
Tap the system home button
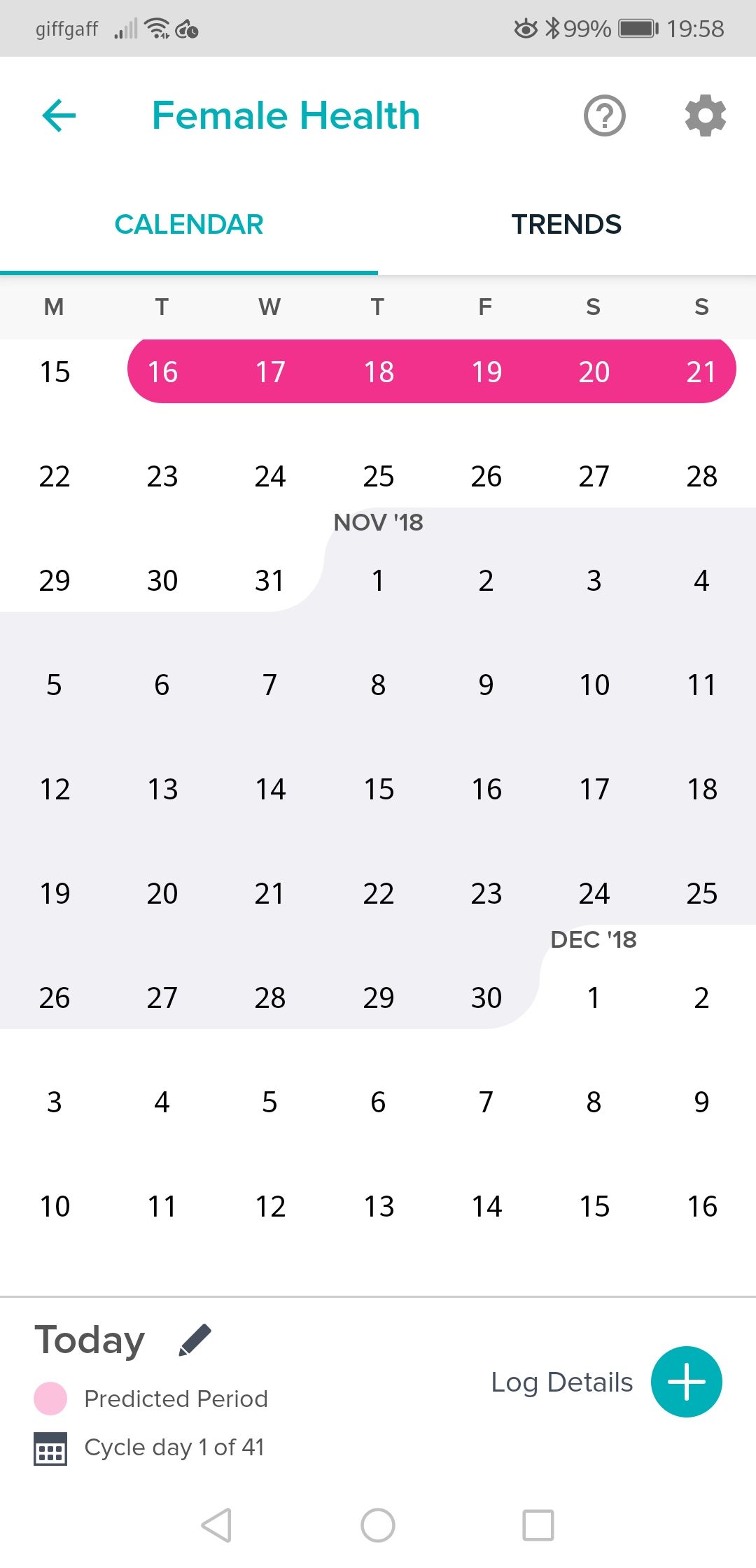click(378, 1525)
